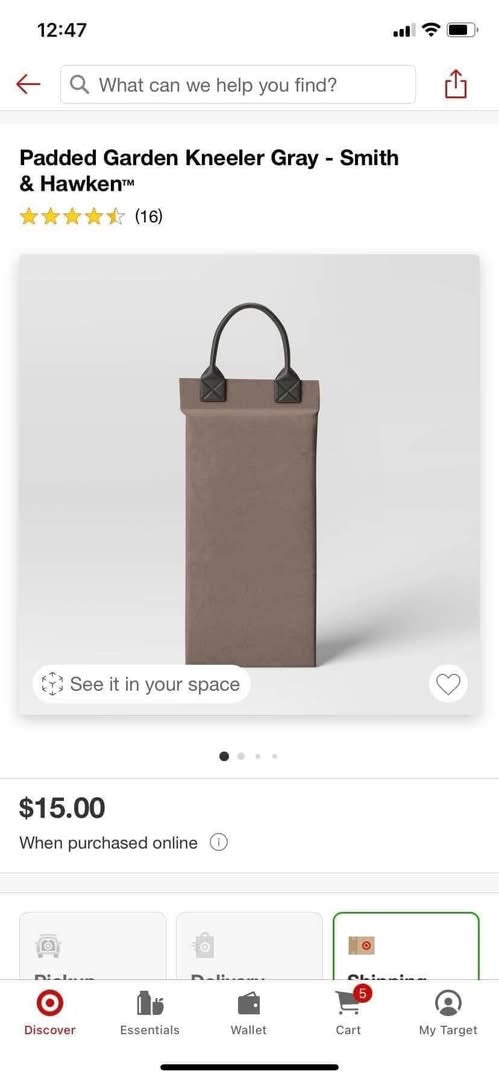Switch to the Discover tab
Image resolution: width=499 pixels, height=1080 pixels.
click(x=50, y=1013)
